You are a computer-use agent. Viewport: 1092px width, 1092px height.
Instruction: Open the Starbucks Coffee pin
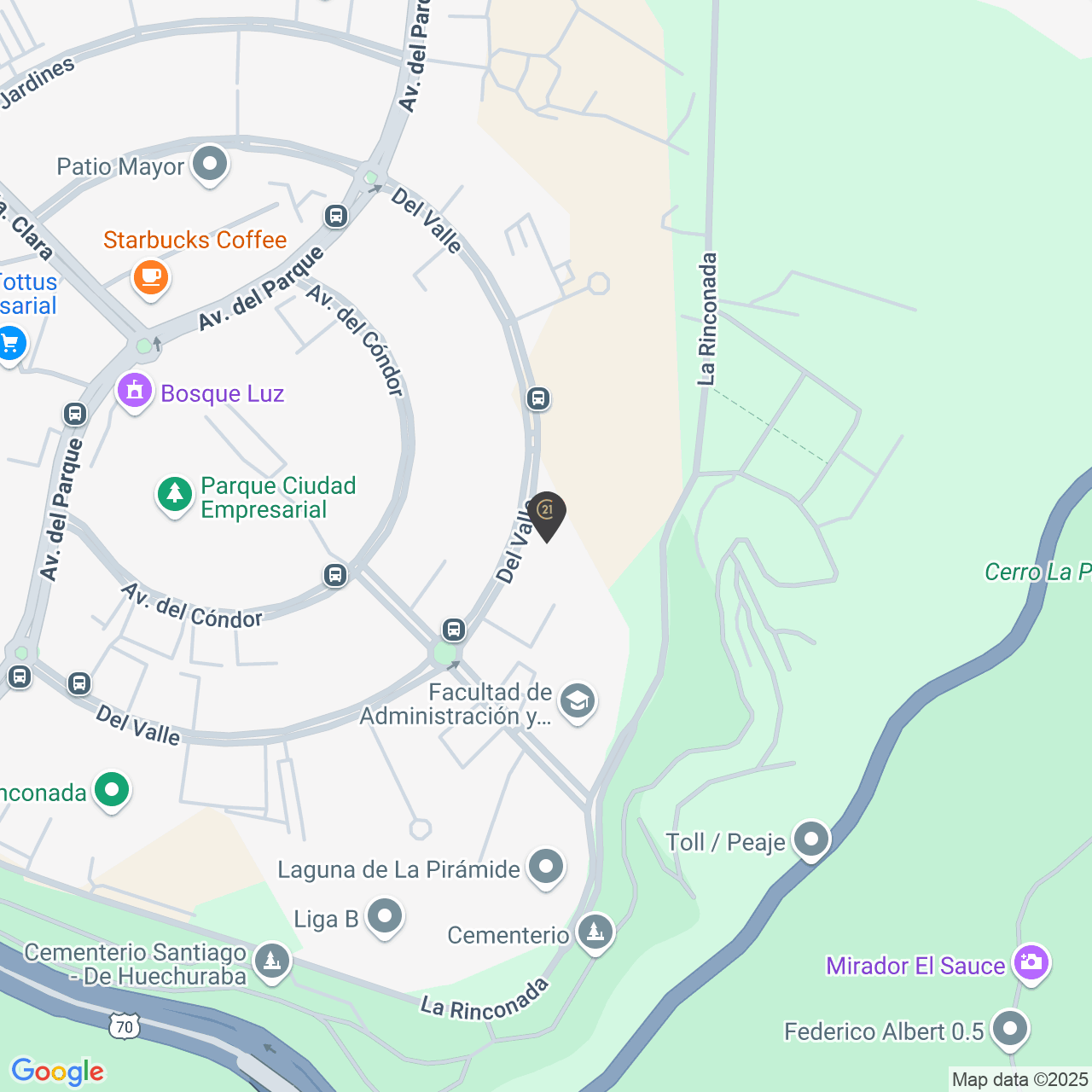click(151, 277)
